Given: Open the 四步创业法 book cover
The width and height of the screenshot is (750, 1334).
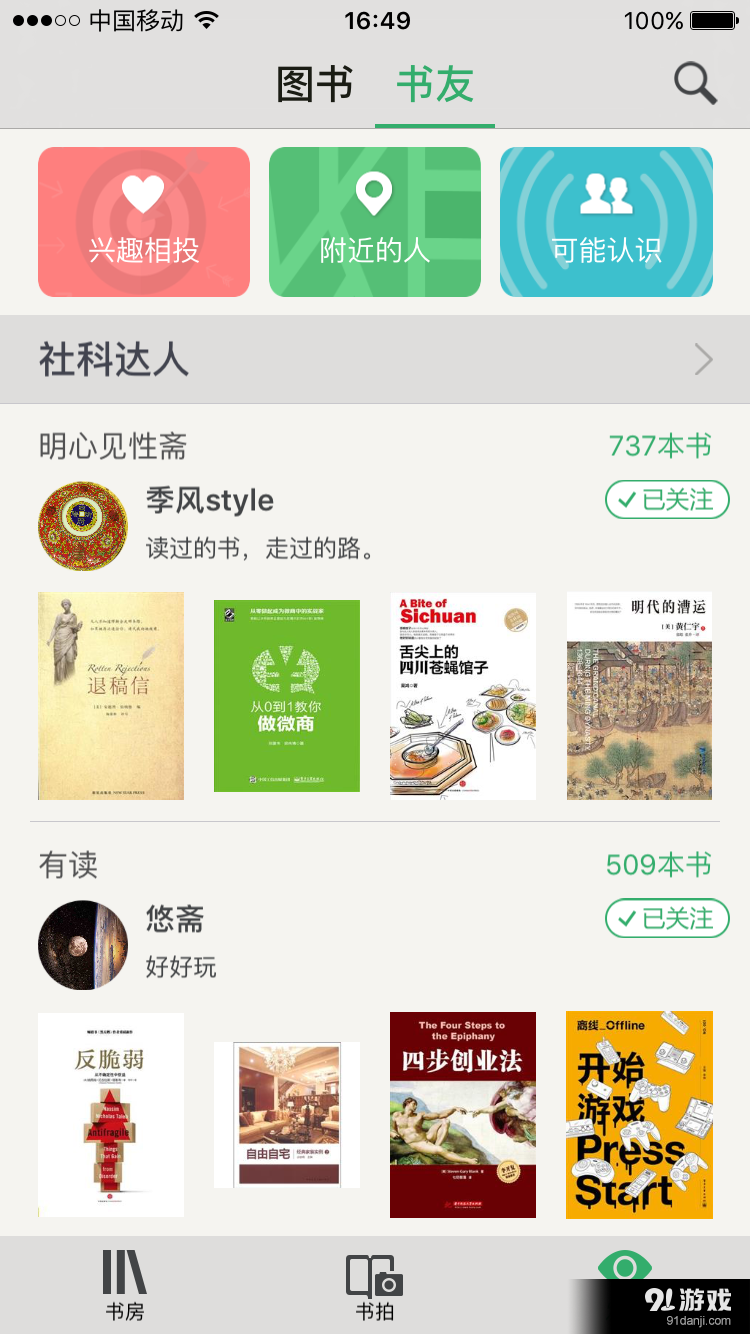Looking at the screenshot, I should tap(462, 1115).
